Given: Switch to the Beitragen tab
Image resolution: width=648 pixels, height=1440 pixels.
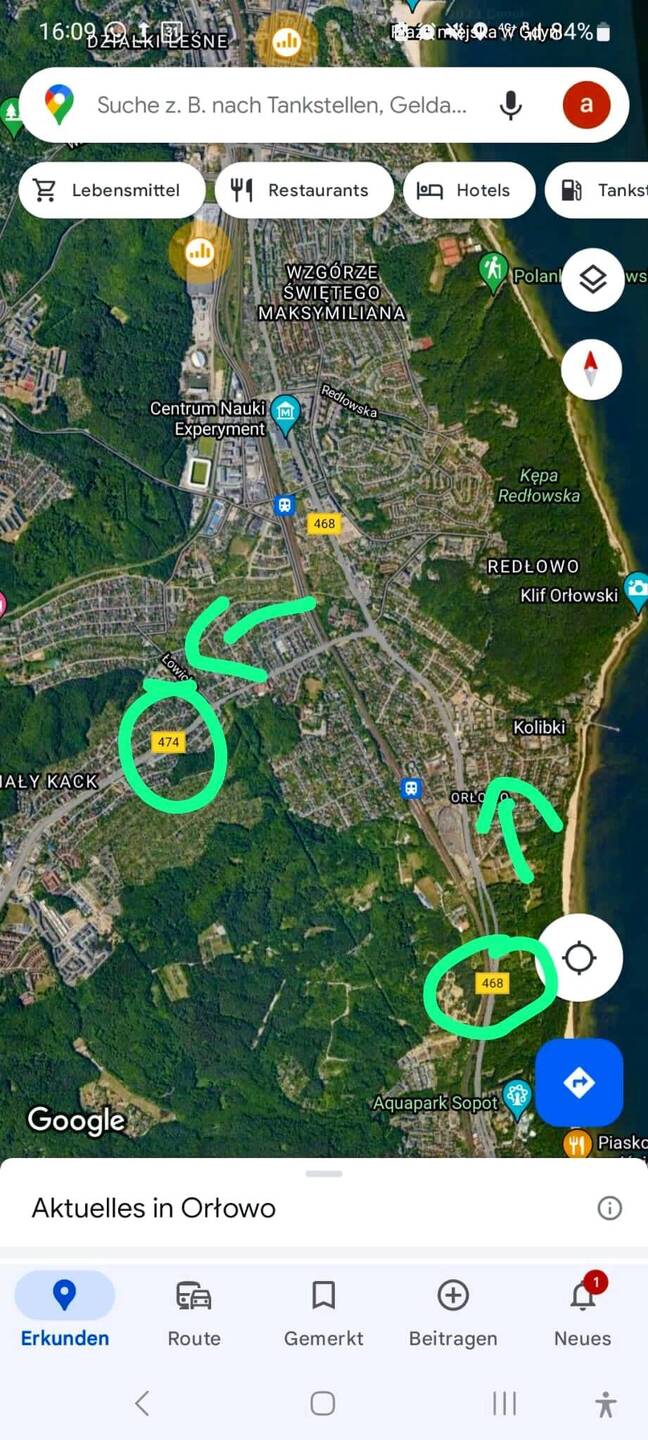Looking at the screenshot, I should 453,1312.
